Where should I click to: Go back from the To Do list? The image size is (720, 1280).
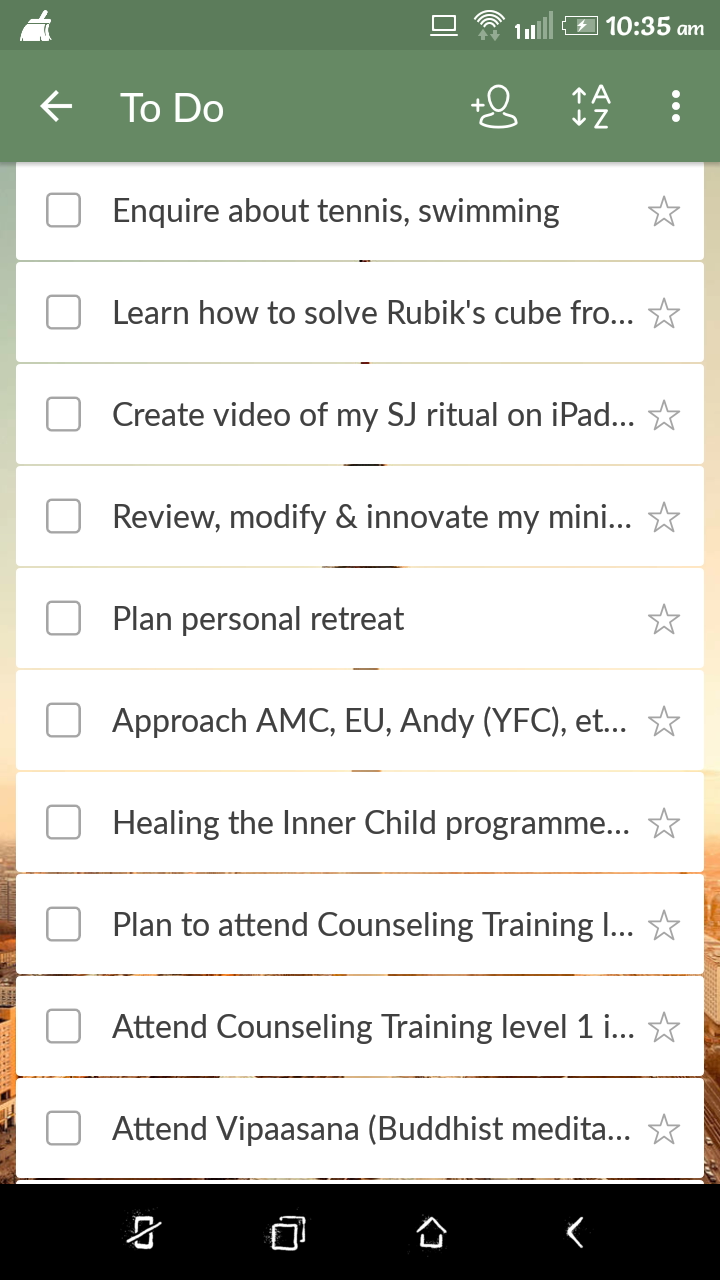tap(56, 107)
